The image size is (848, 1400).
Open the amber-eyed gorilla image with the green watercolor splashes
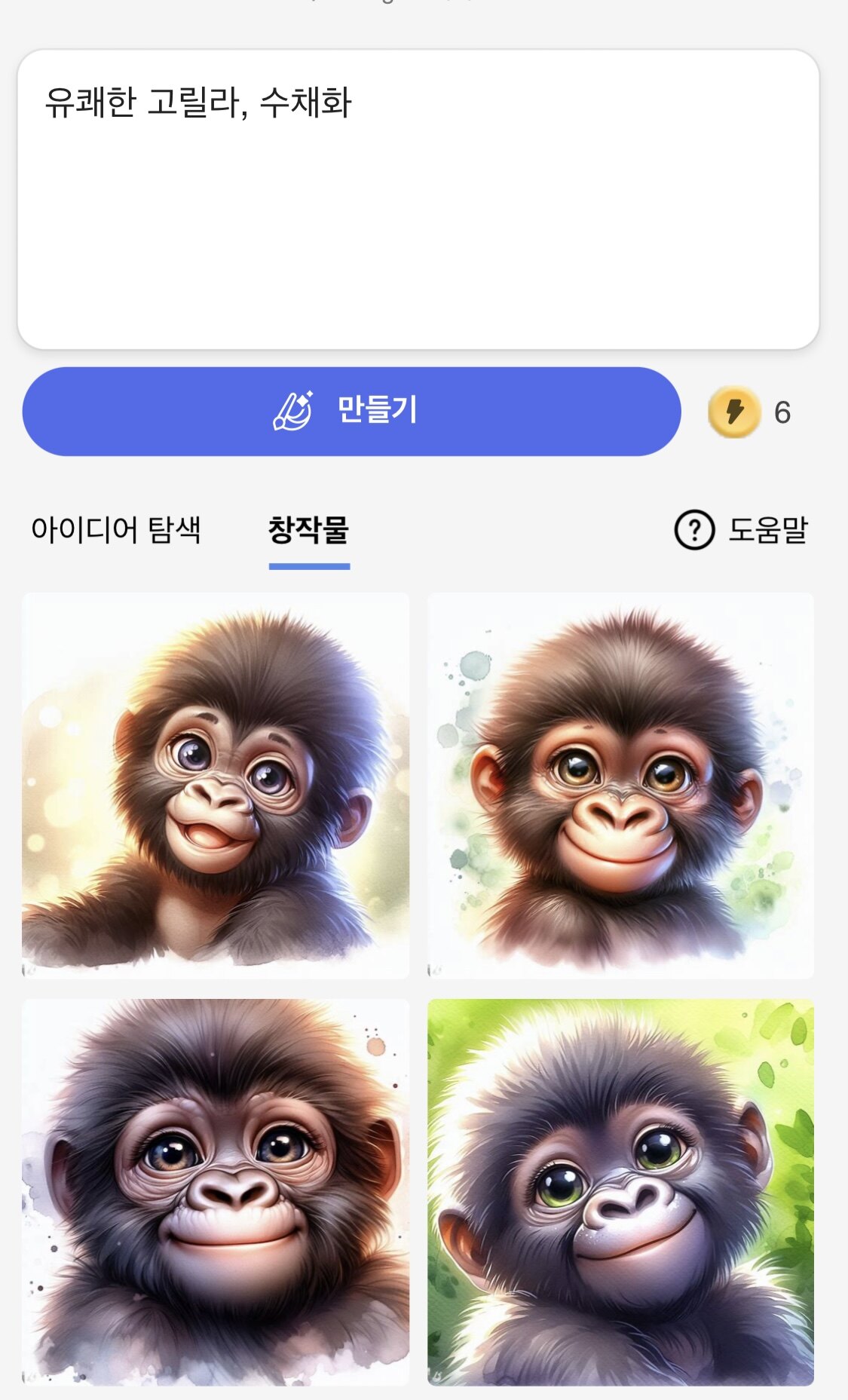point(620,786)
